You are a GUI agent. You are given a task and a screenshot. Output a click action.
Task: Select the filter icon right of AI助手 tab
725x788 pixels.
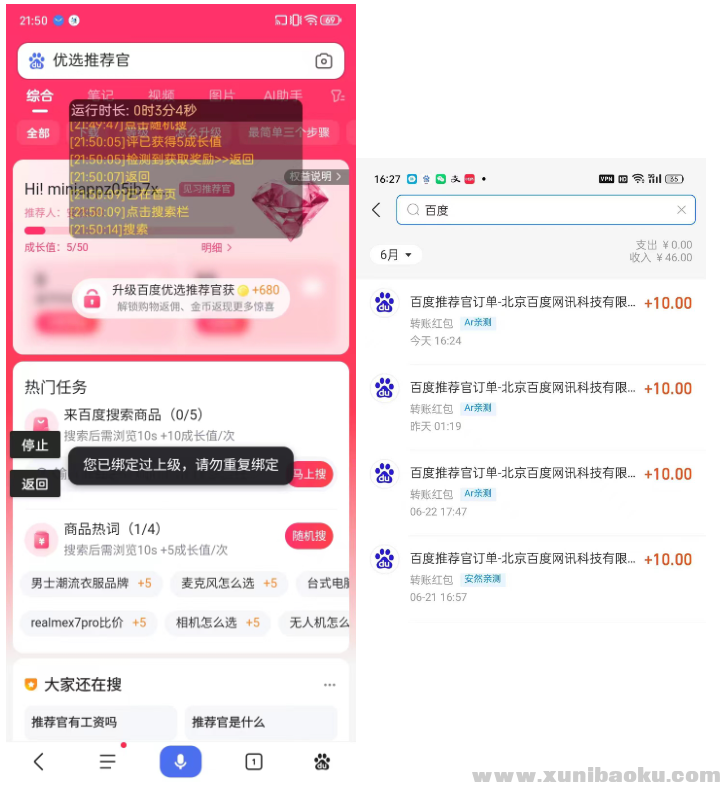coord(339,96)
